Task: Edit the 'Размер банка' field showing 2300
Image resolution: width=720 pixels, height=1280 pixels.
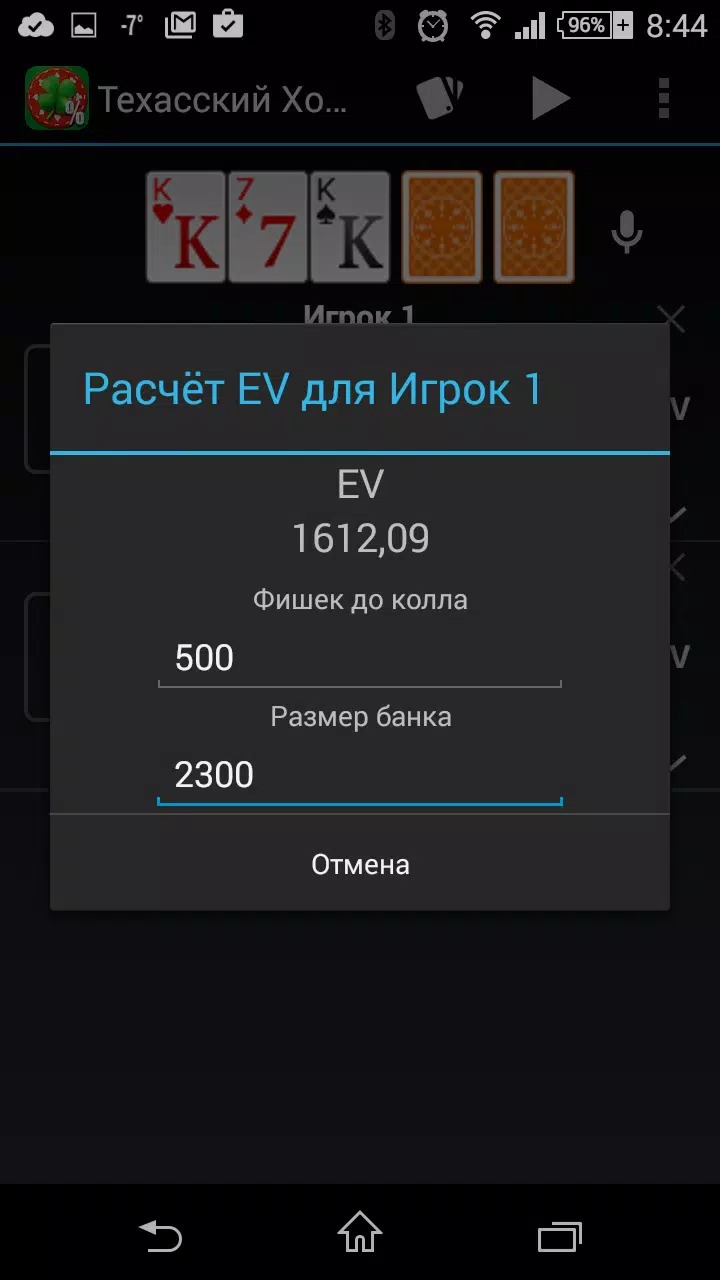Action: pos(359,776)
